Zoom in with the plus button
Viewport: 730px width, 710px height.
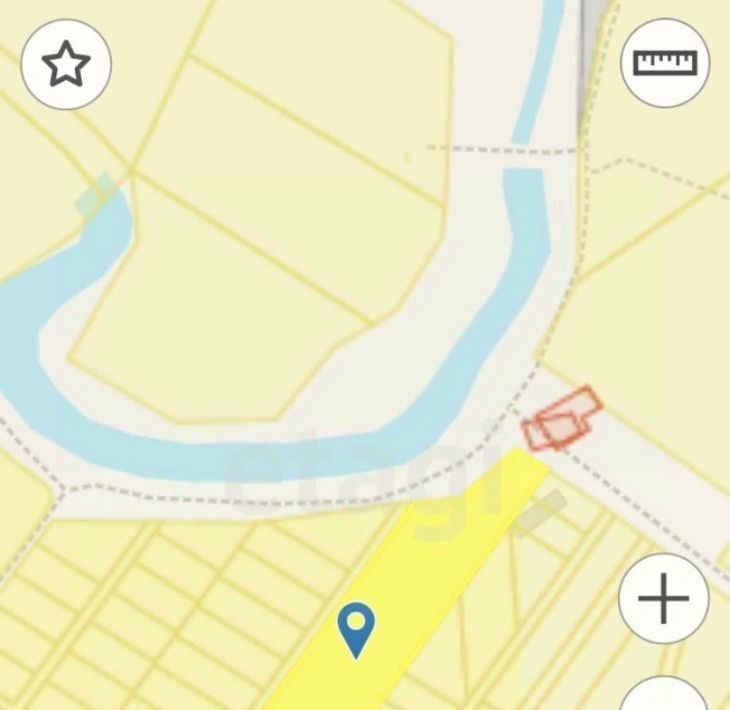[663, 600]
